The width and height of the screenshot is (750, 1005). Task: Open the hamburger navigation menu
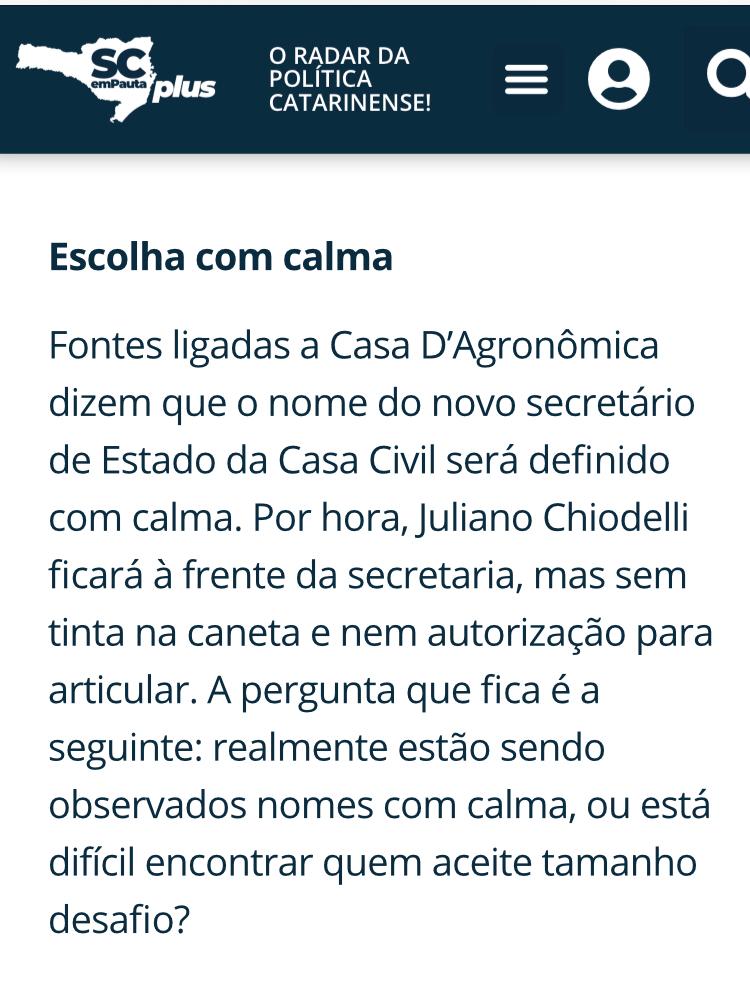point(526,80)
